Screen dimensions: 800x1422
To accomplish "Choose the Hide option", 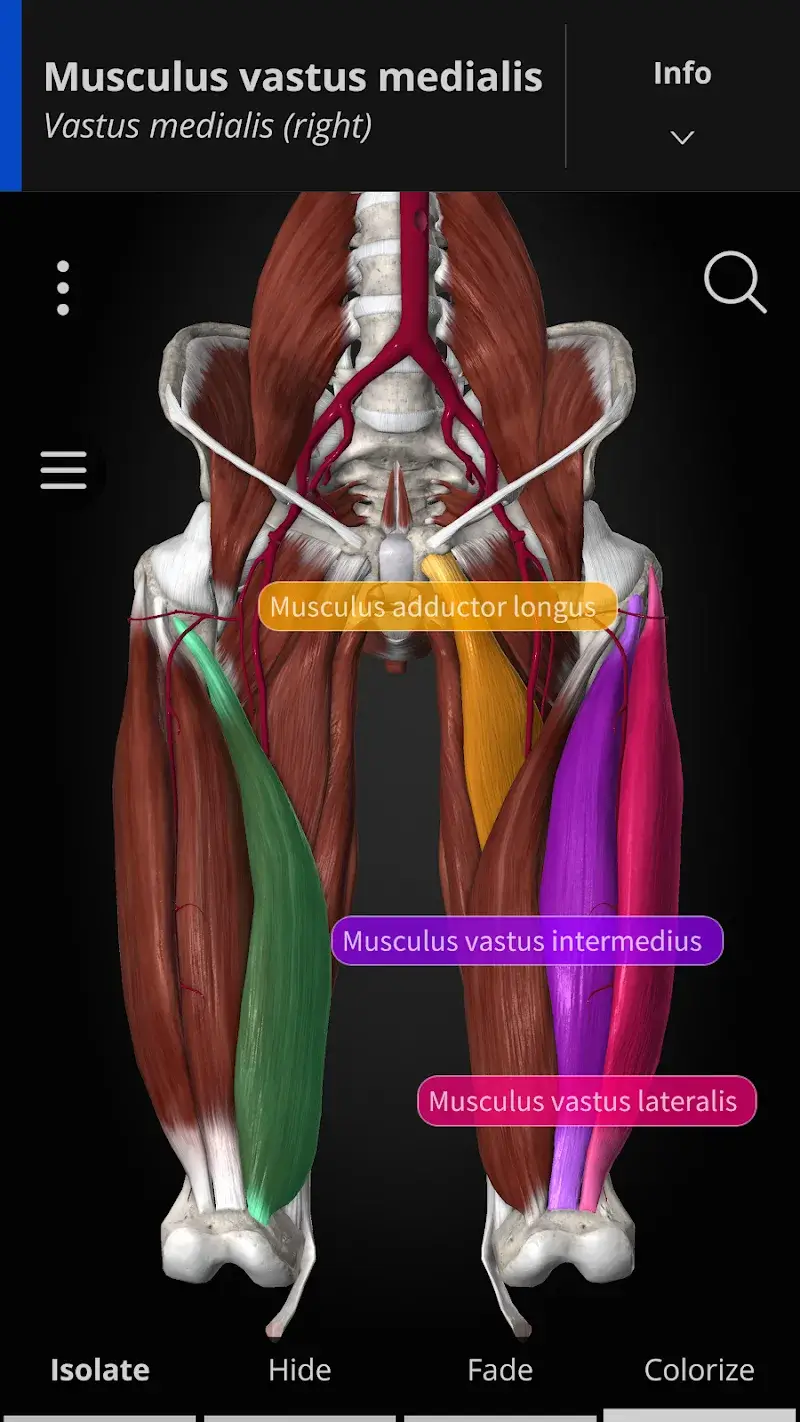I will tap(299, 1369).
